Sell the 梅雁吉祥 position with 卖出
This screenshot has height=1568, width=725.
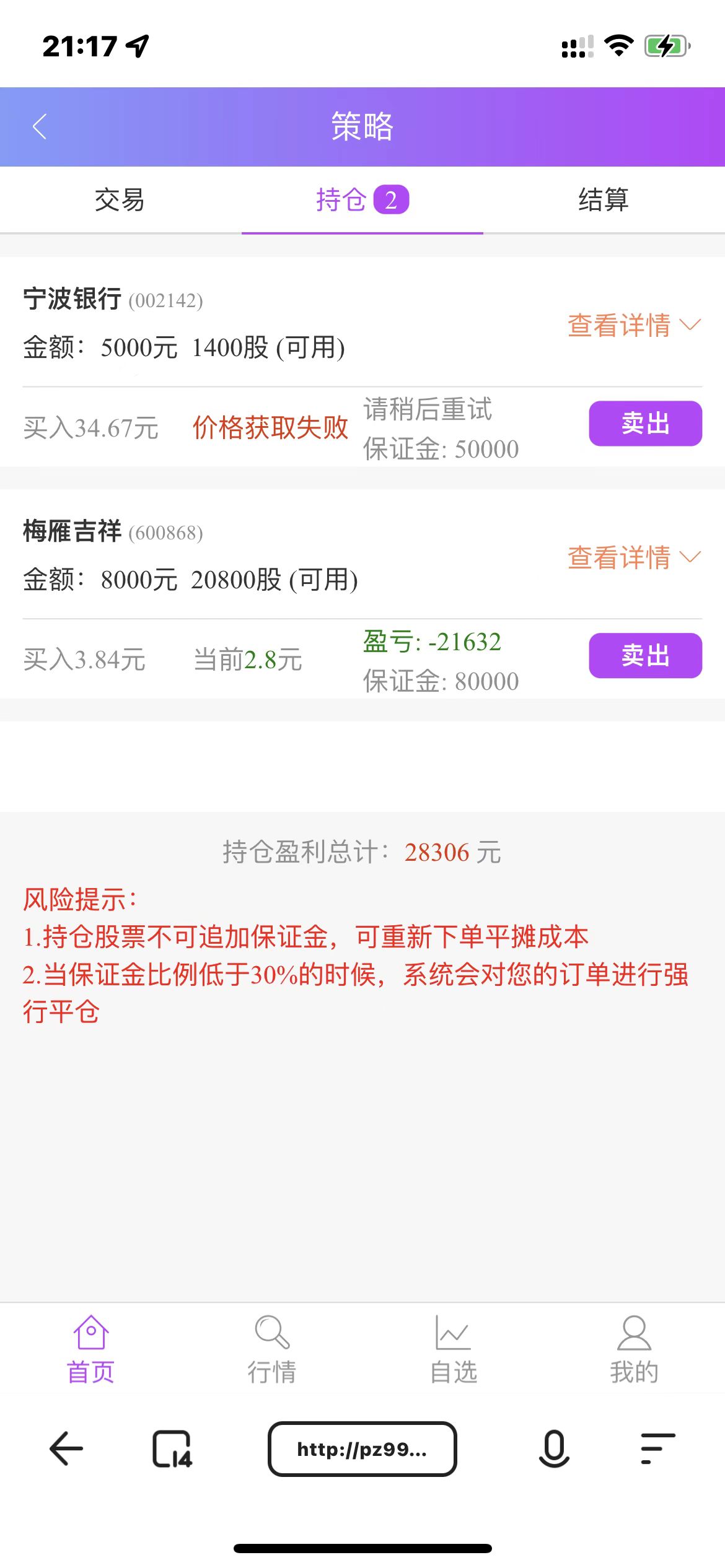[644, 656]
